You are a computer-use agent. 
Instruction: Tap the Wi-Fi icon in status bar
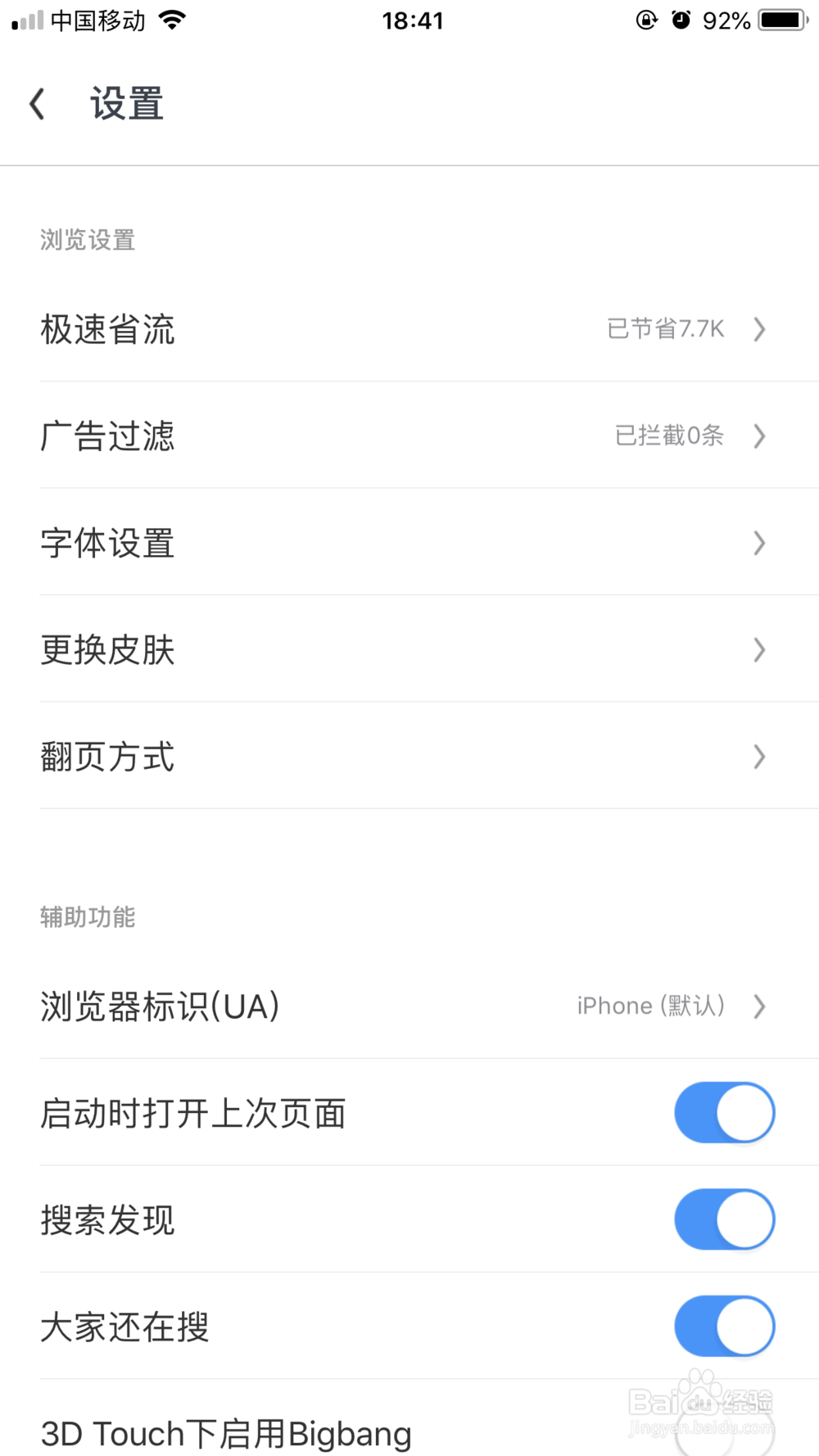tap(173, 20)
